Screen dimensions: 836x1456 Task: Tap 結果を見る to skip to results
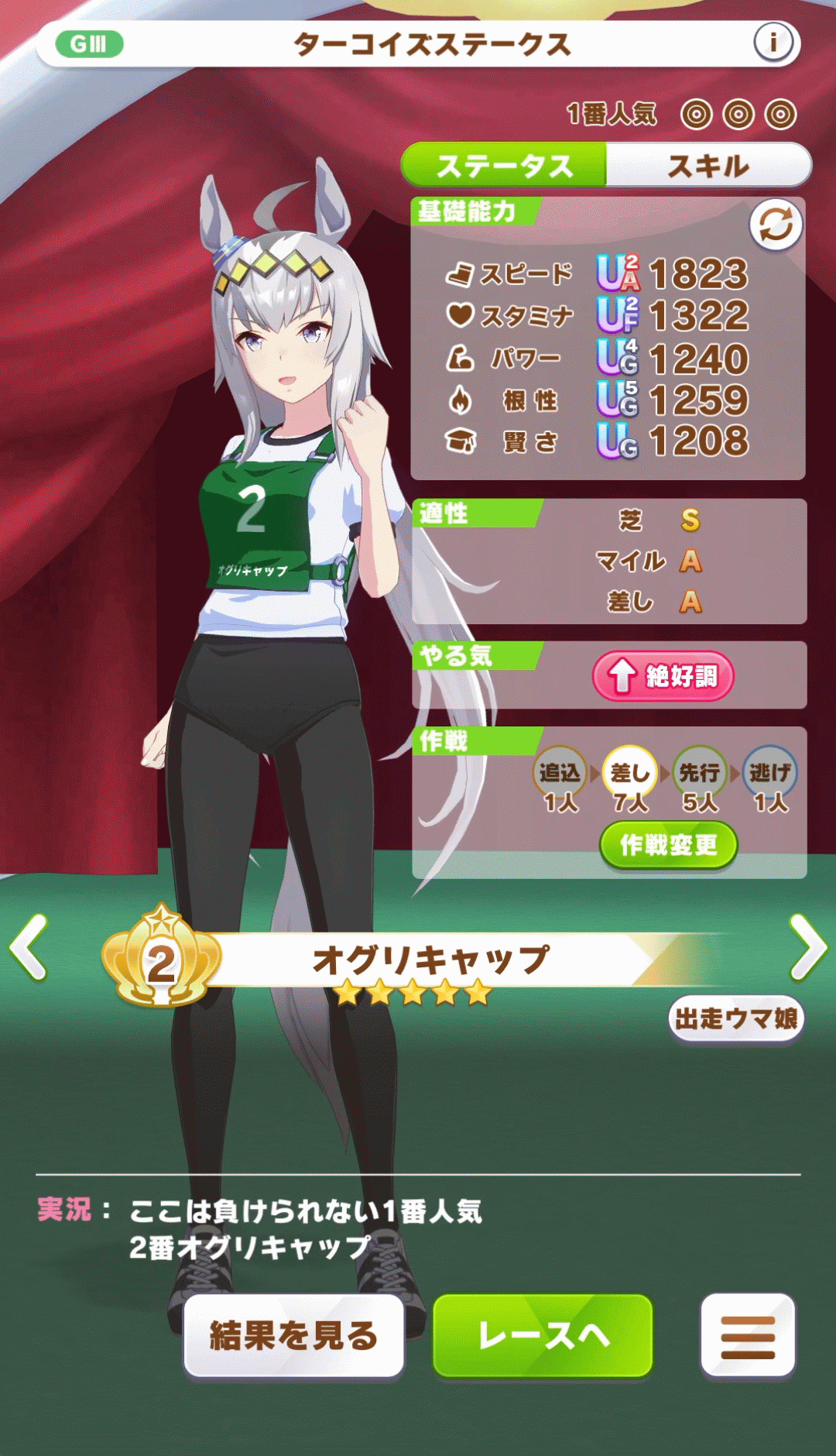pos(293,1335)
